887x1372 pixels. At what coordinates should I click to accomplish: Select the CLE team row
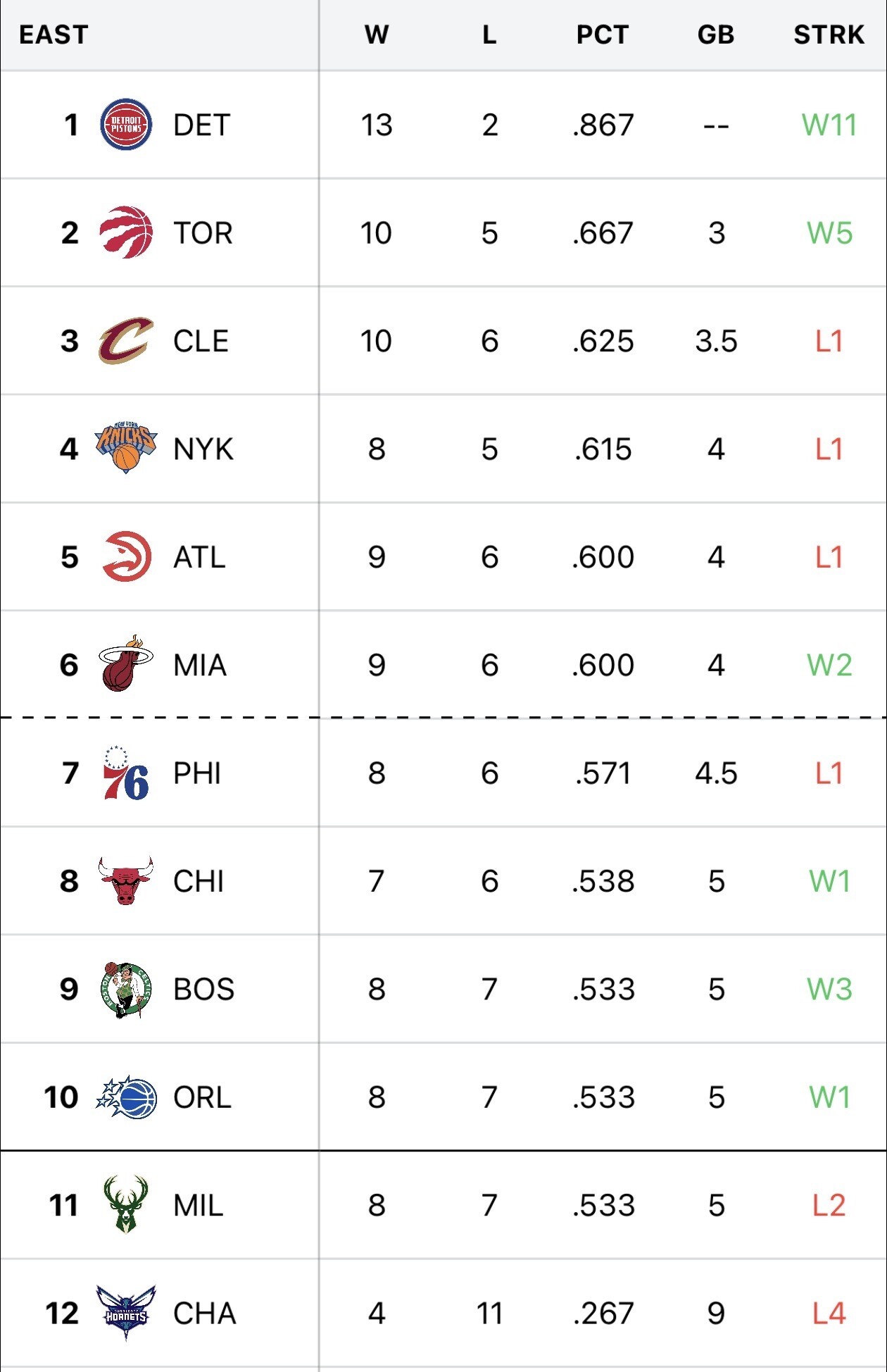201,342
